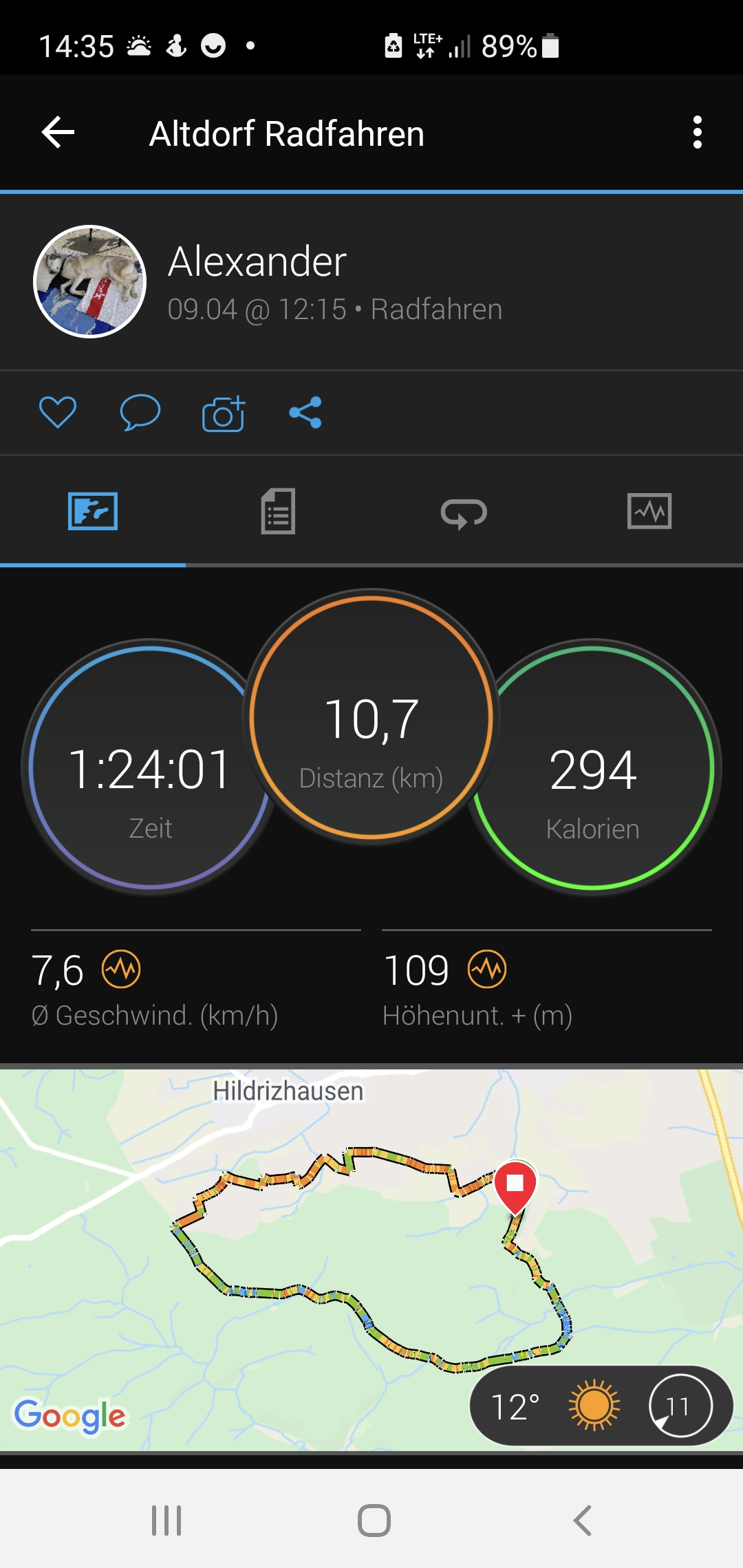Open the speed chart icon beside 7,6

pos(121,970)
